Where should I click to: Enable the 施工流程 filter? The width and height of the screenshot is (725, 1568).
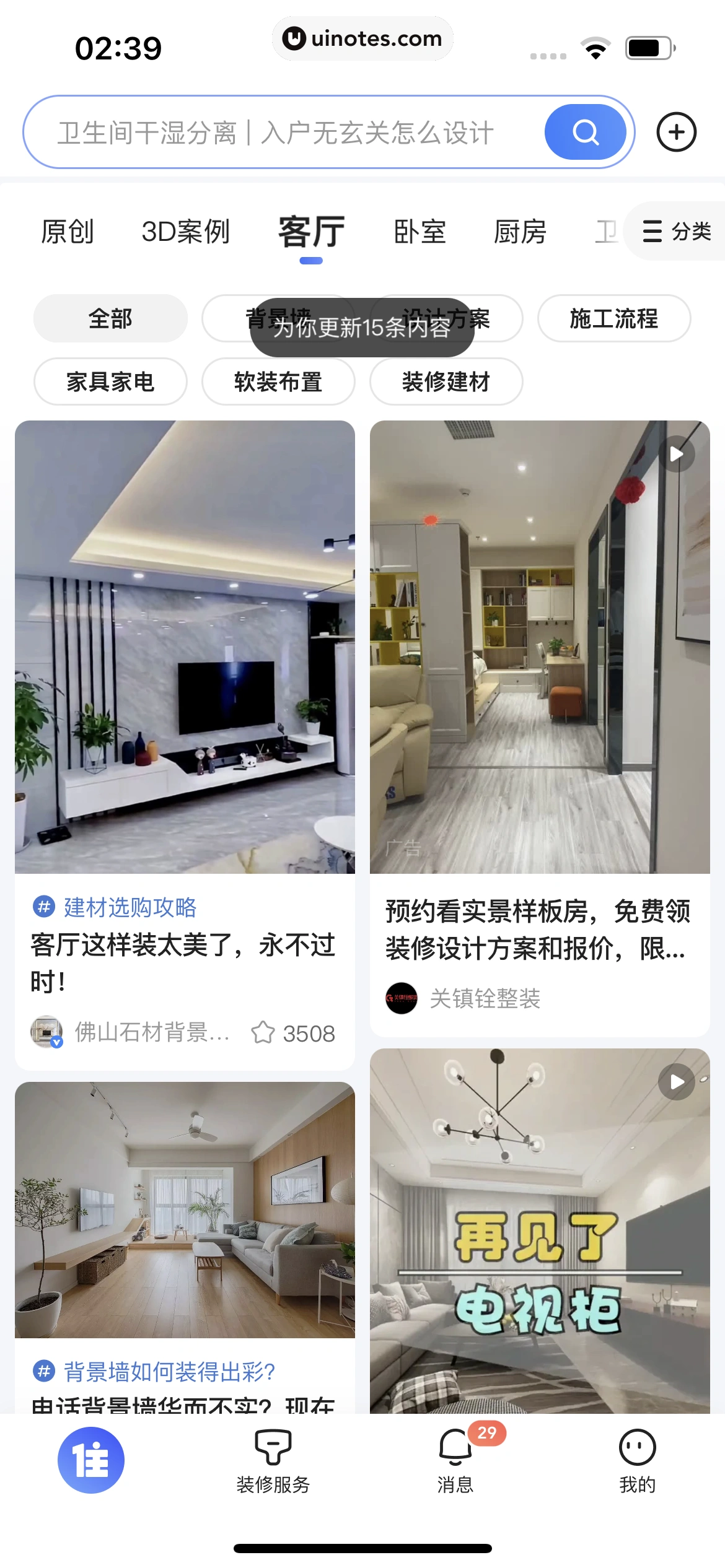point(614,318)
